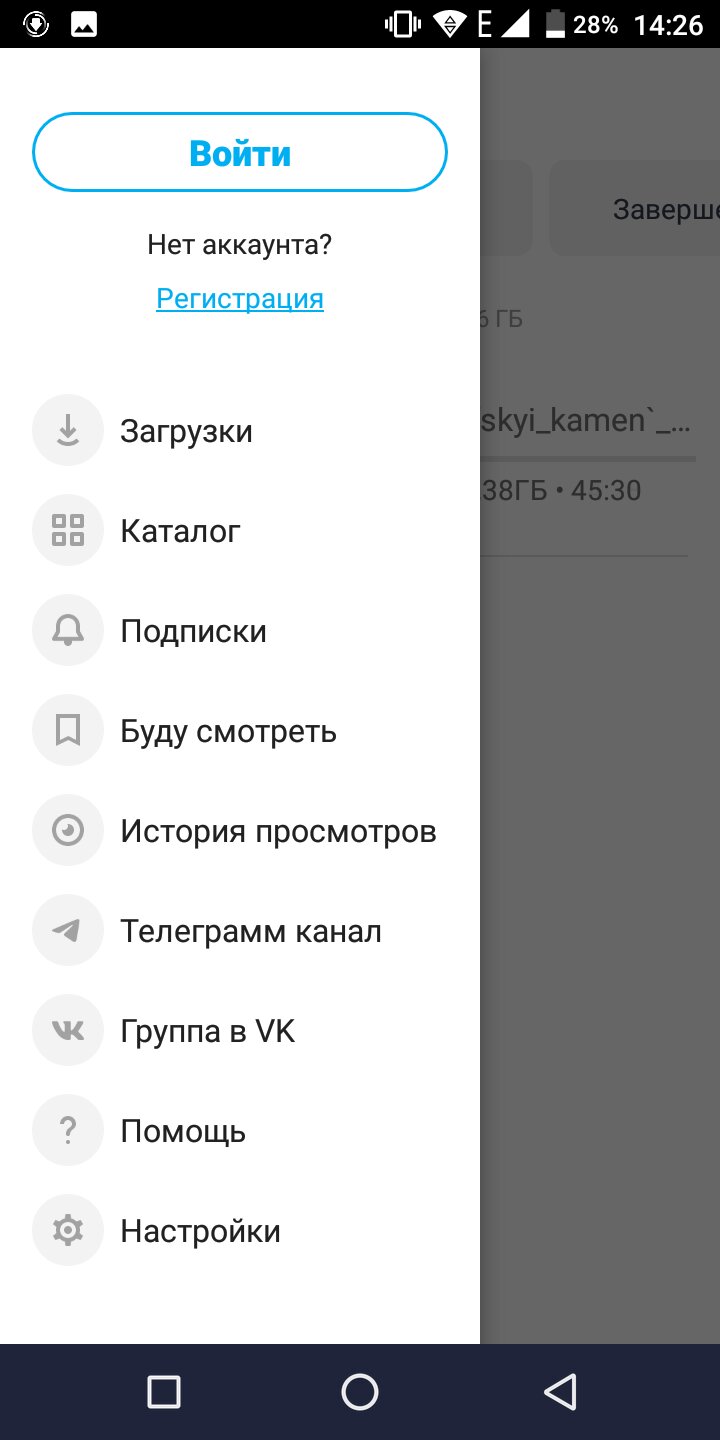This screenshot has height=1440, width=720.
Task: Open Подписки section
Action: tap(240, 631)
